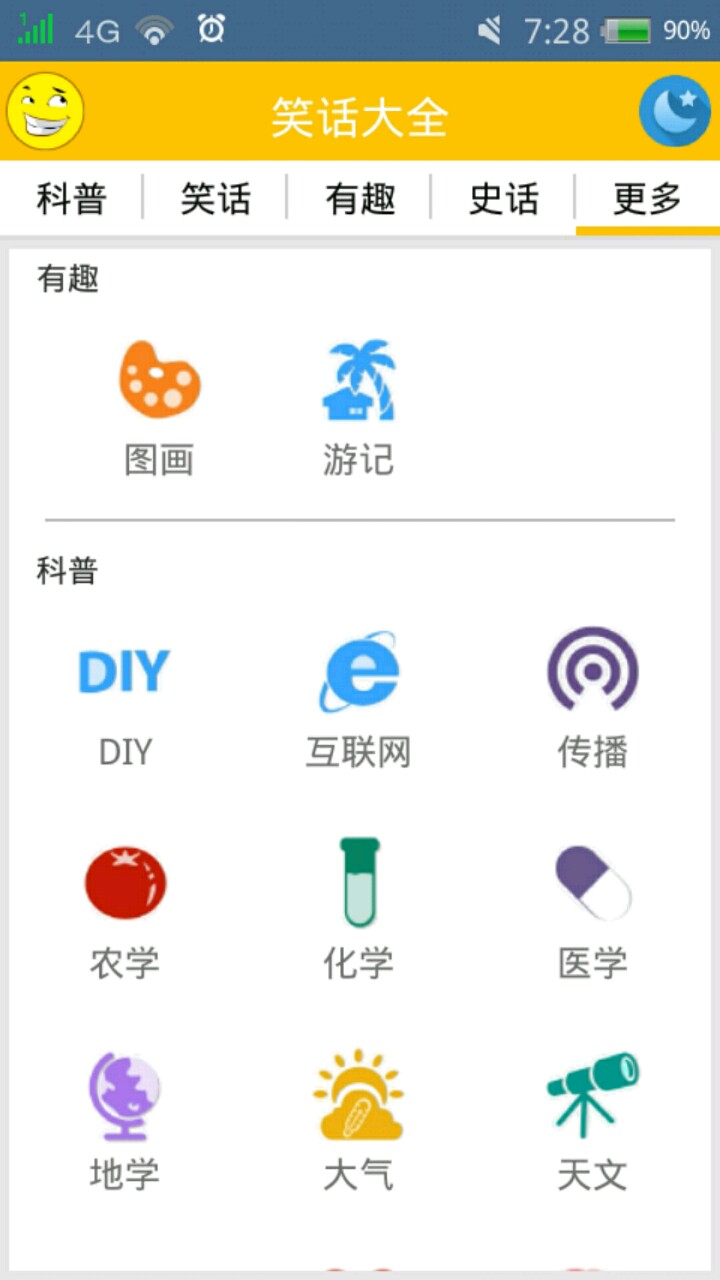Screen dimensions: 720x1280
Task: Switch to the 有趣 tab
Action: 360,198
